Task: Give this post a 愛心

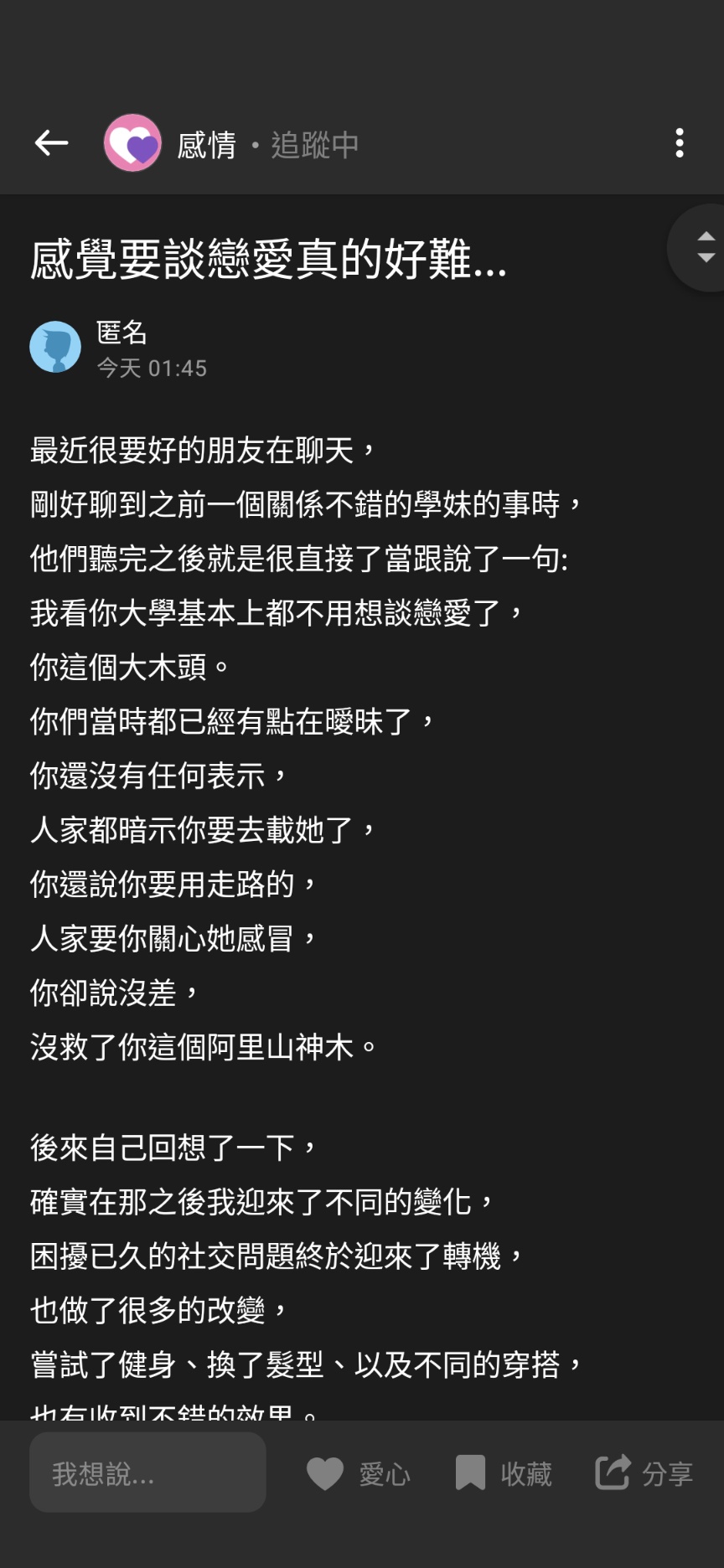Action: coord(359,1473)
